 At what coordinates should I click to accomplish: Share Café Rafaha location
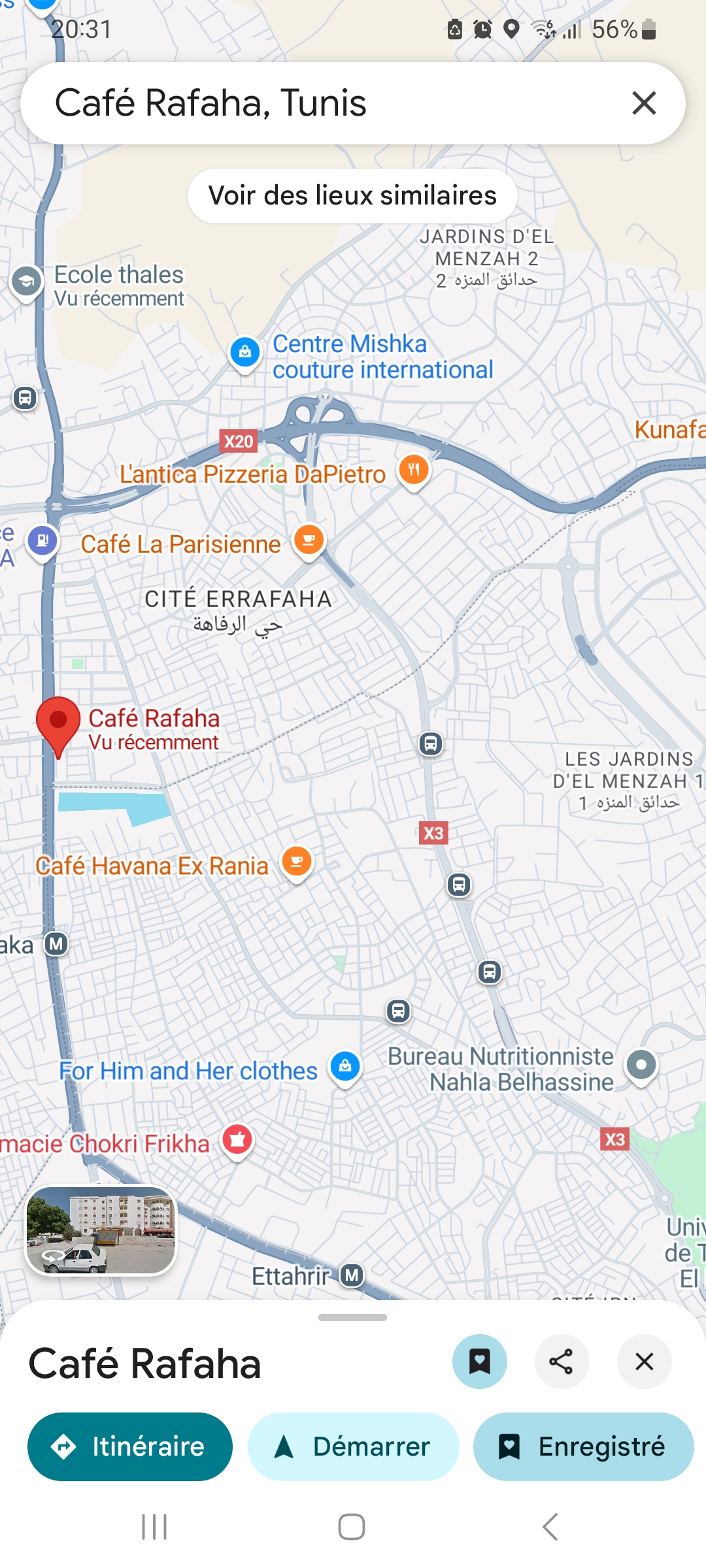[x=562, y=1362]
